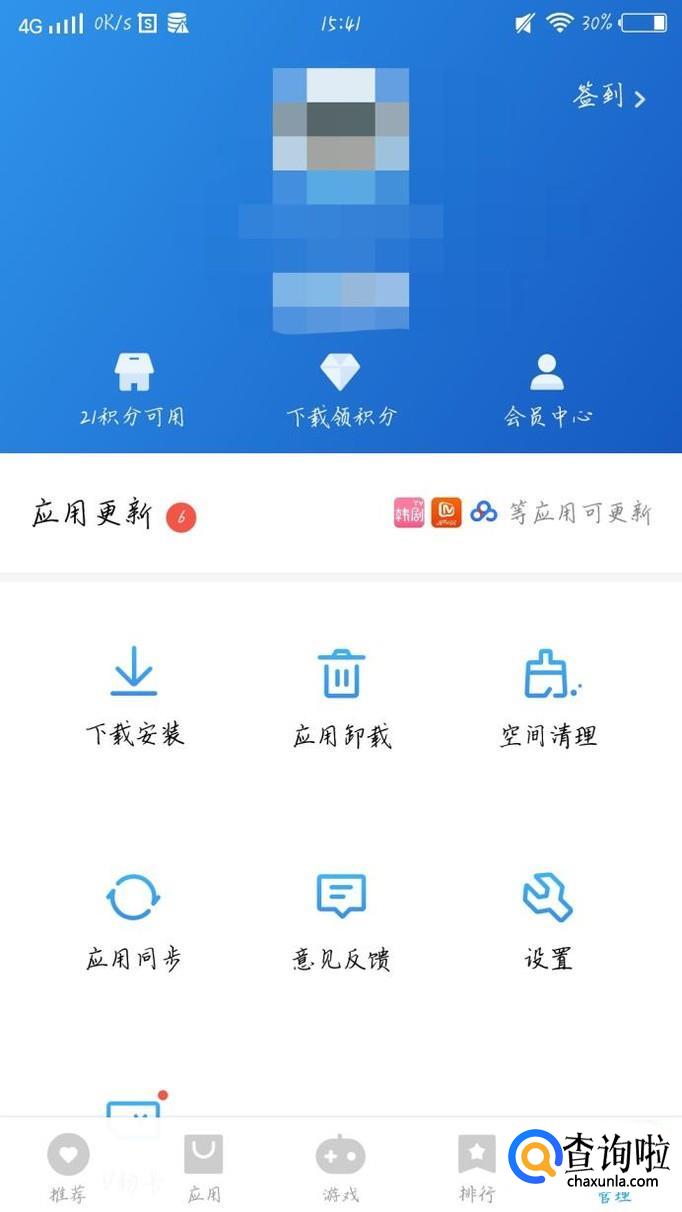The image size is (682, 1212).
Task: Launch 空间清理 storage cleanup
Action: pyautogui.click(x=548, y=697)
